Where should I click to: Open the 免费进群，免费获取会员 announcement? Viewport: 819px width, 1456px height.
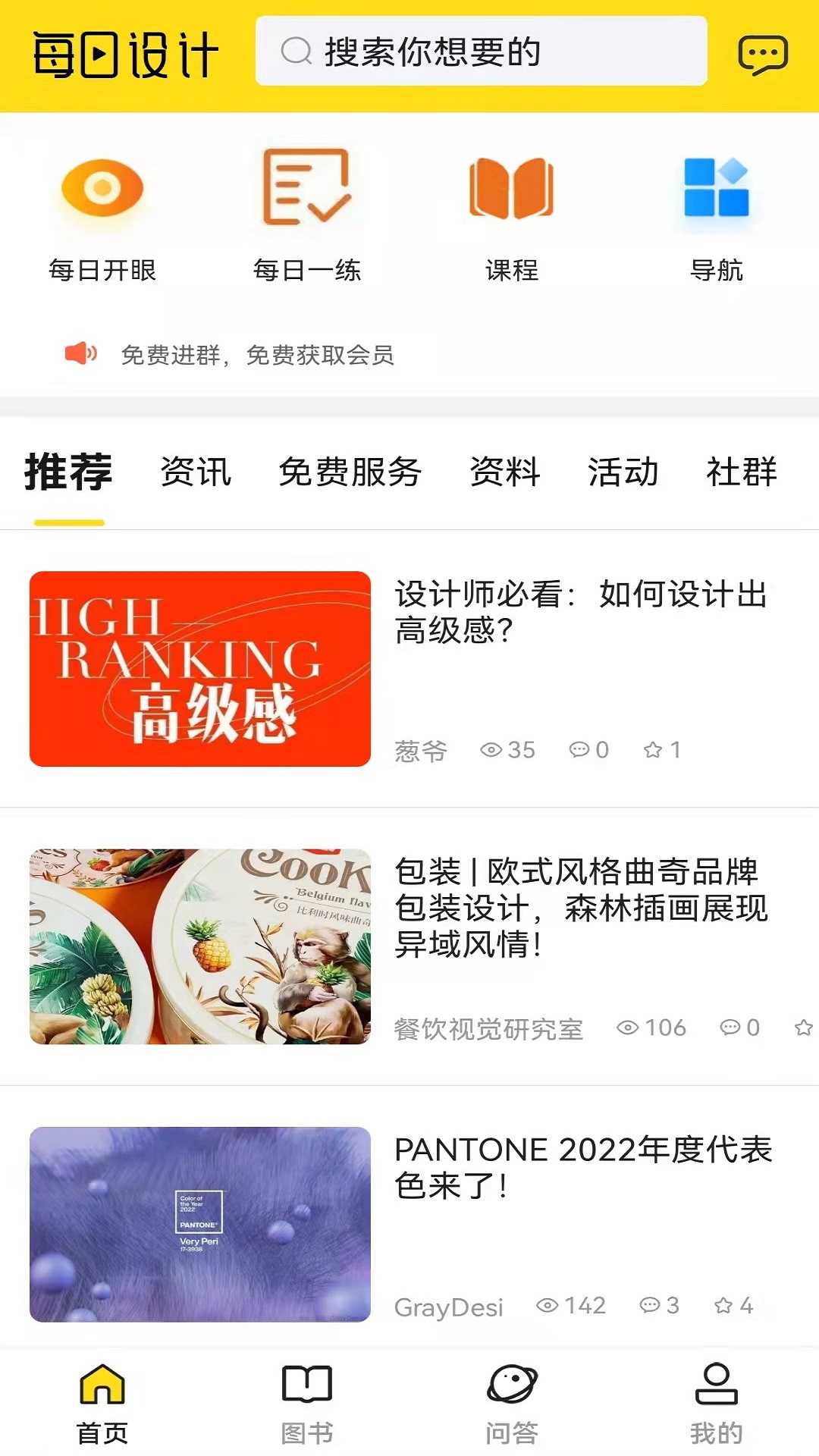(x=258, y=354)
